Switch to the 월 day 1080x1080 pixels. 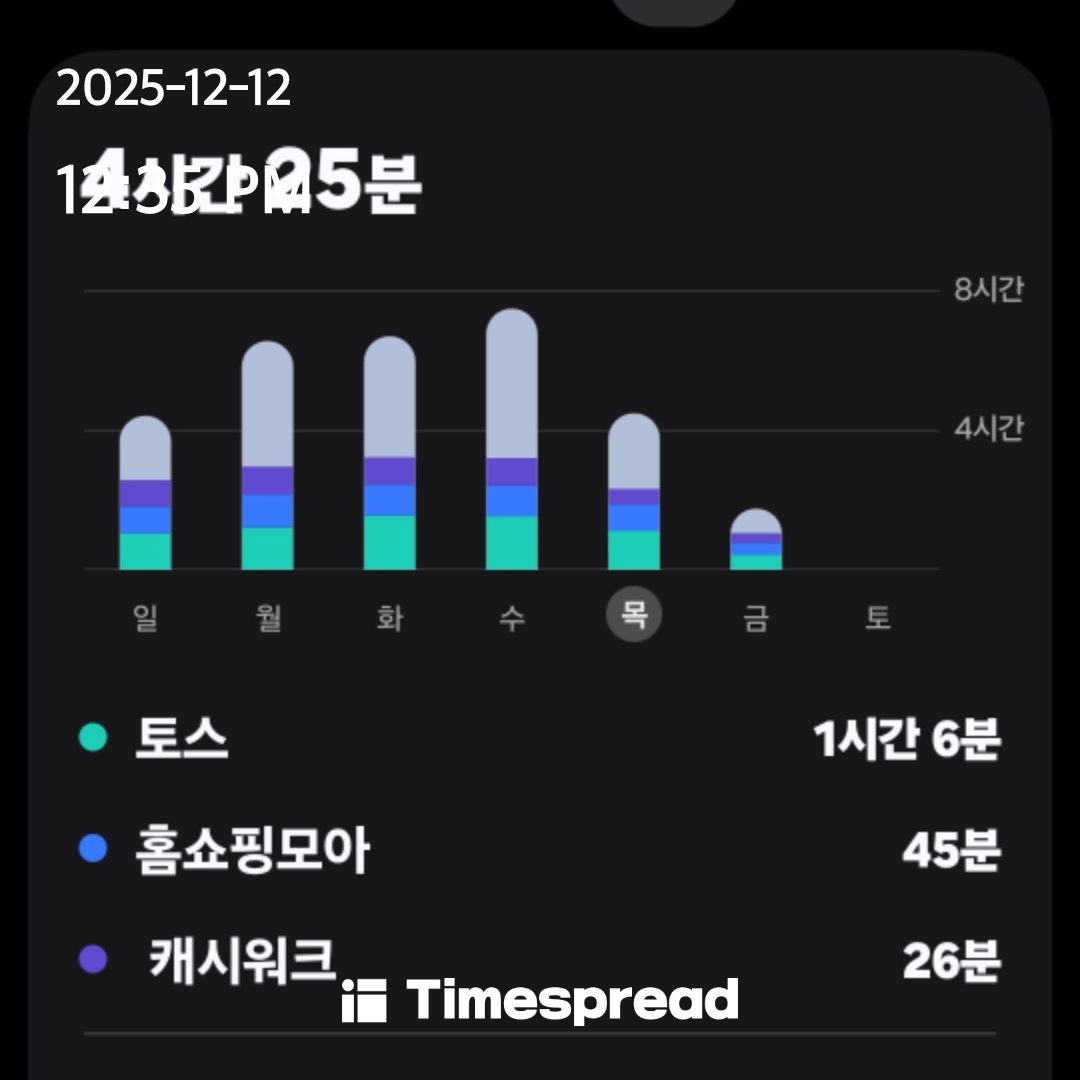[x=268, y=618]
